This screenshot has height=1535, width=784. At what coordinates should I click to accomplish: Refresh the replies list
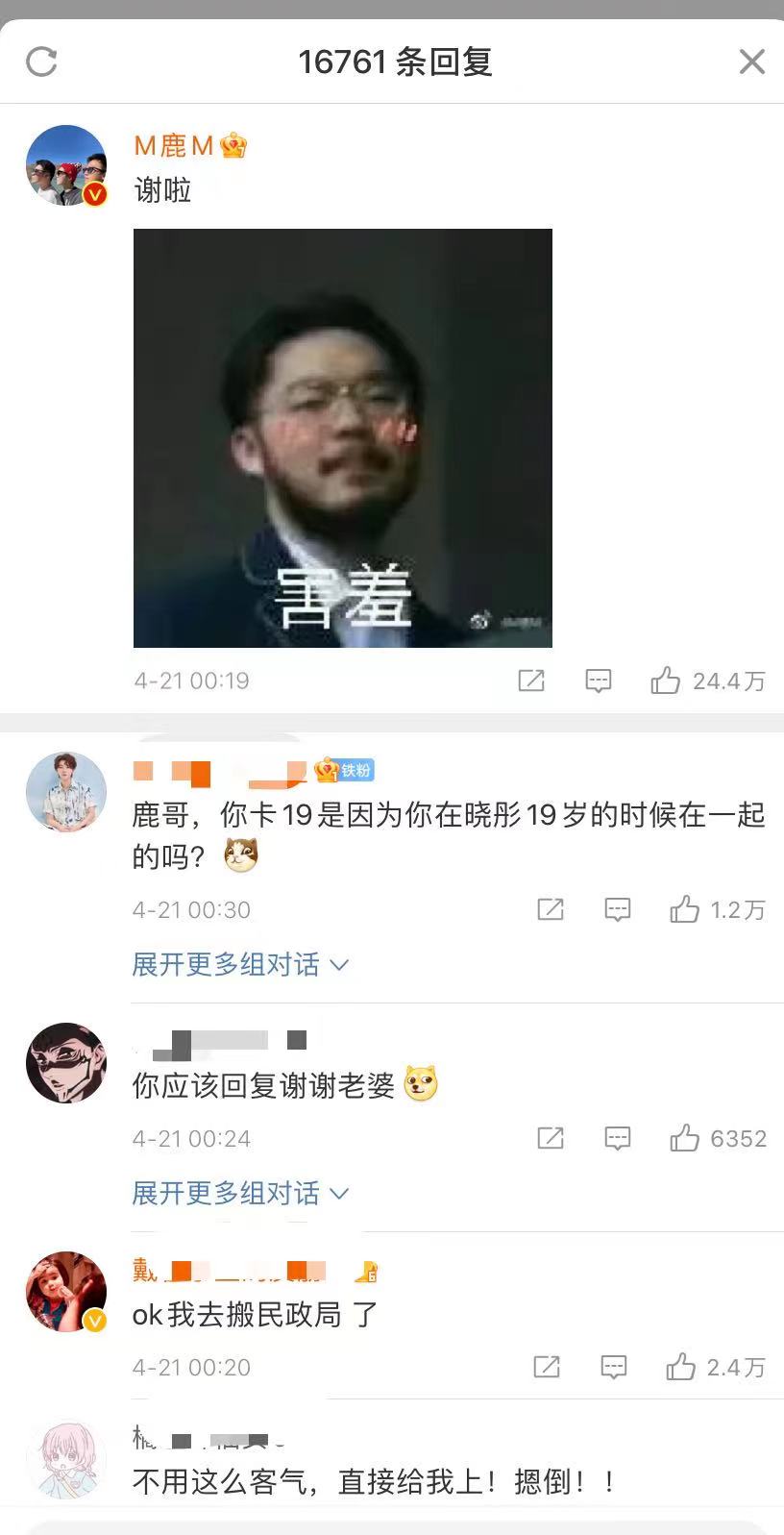(41, 62)
